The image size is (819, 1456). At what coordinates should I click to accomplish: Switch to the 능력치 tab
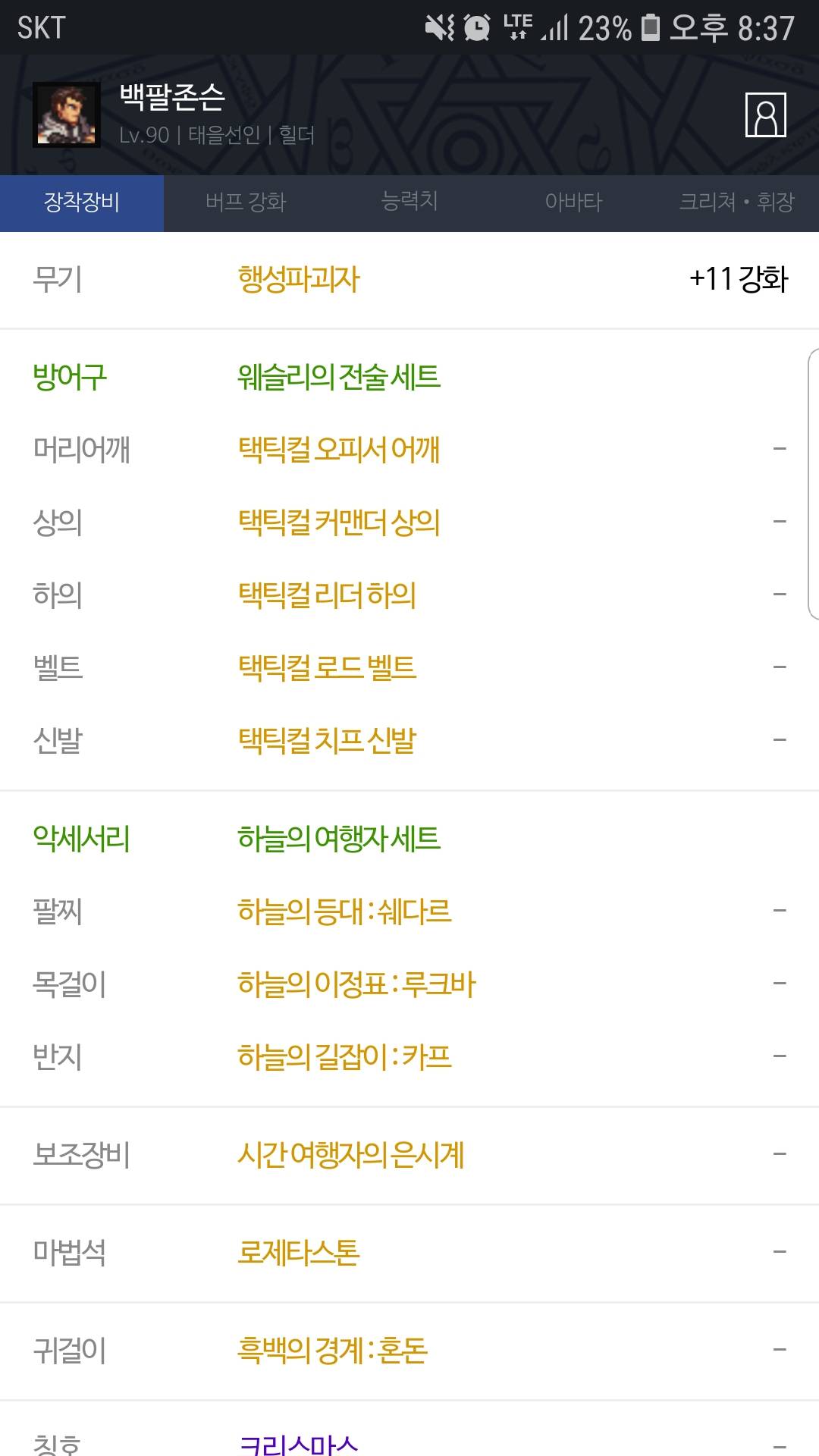(409, 202)
